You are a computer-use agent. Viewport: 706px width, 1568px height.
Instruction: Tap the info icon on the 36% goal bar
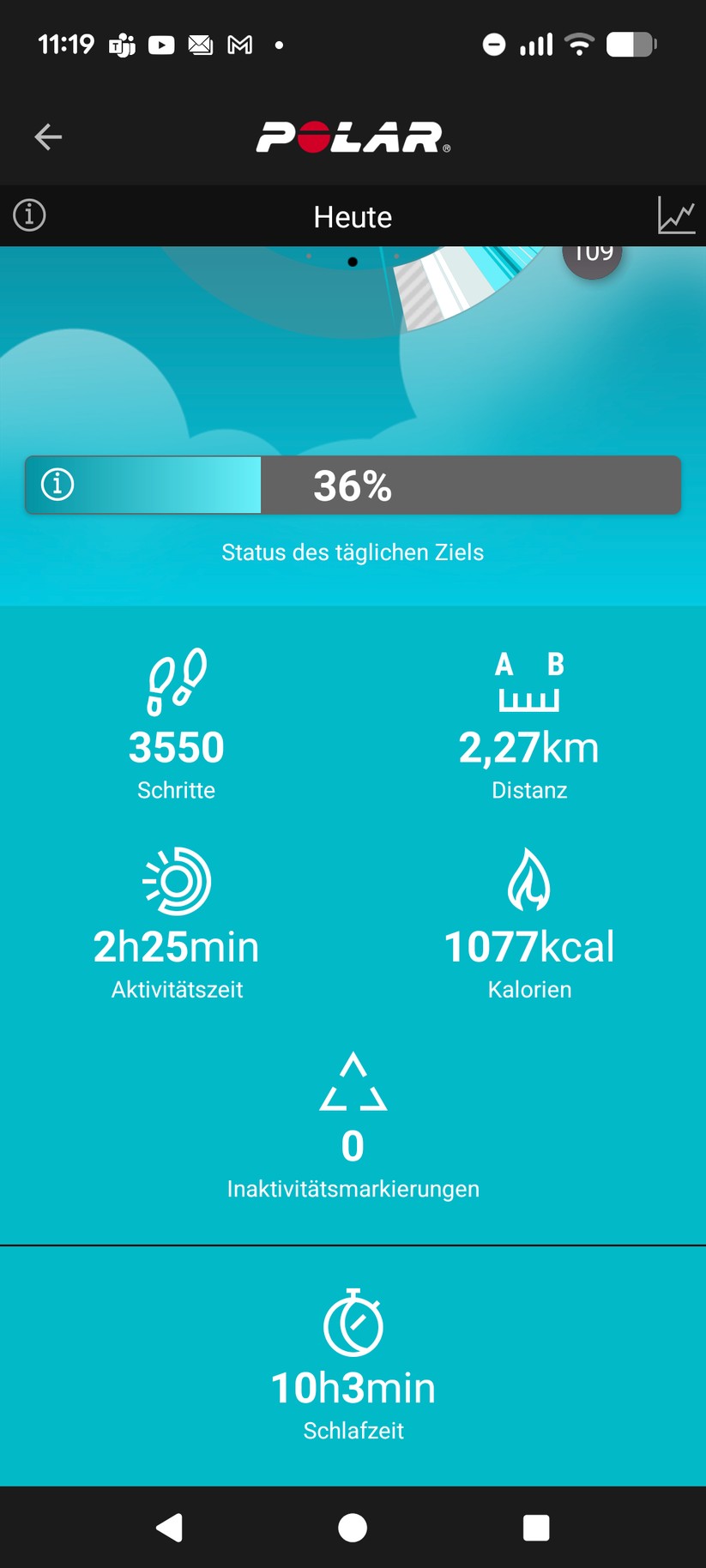click(57, 485)
